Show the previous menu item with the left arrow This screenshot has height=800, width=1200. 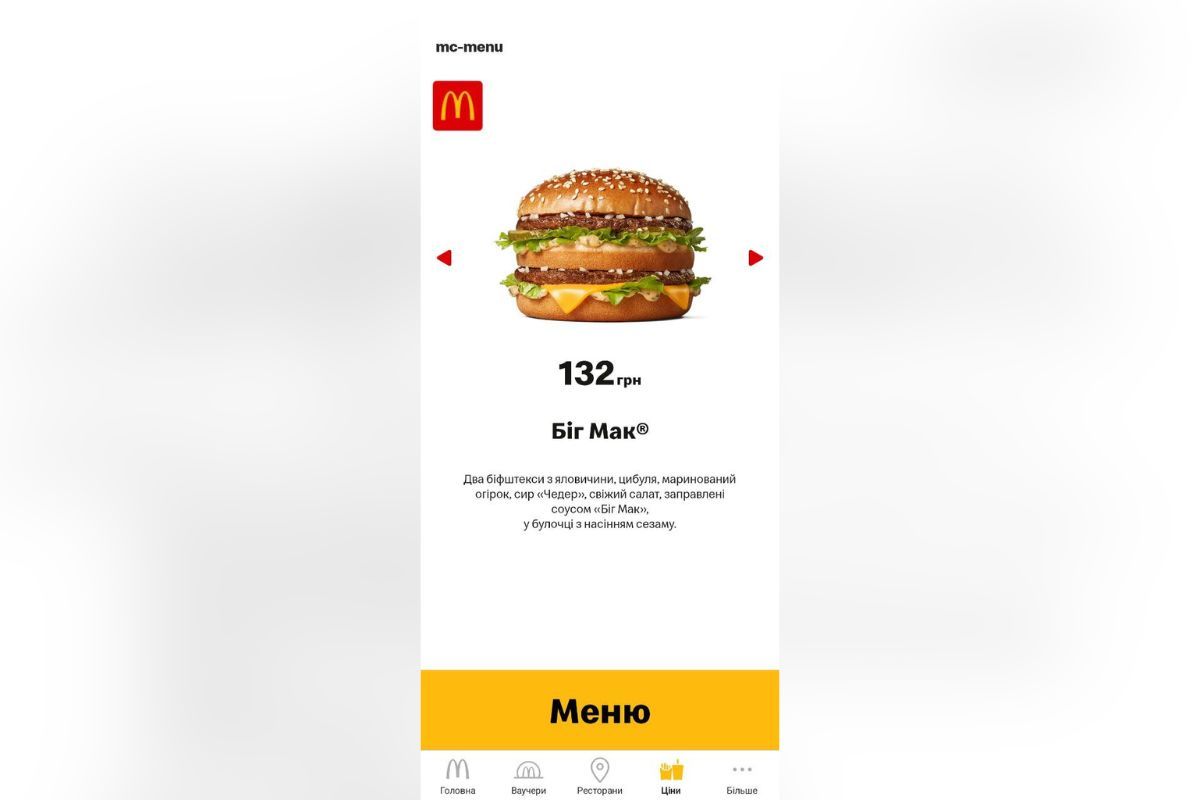444,258
